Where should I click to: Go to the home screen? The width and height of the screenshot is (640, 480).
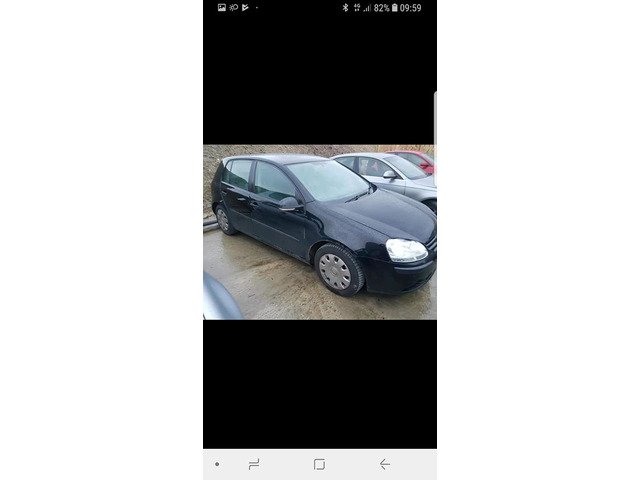(x=319, y=464)
